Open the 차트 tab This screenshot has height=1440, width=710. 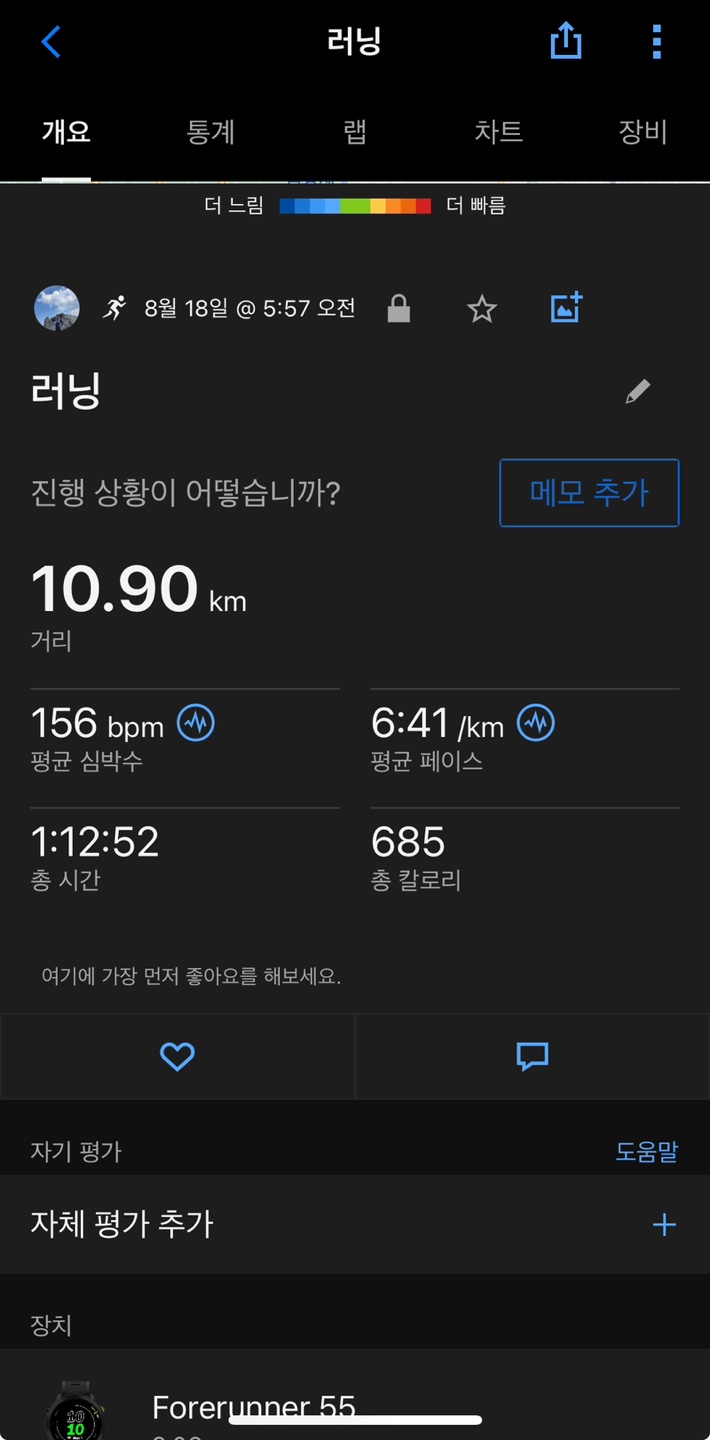click(499, 132)
